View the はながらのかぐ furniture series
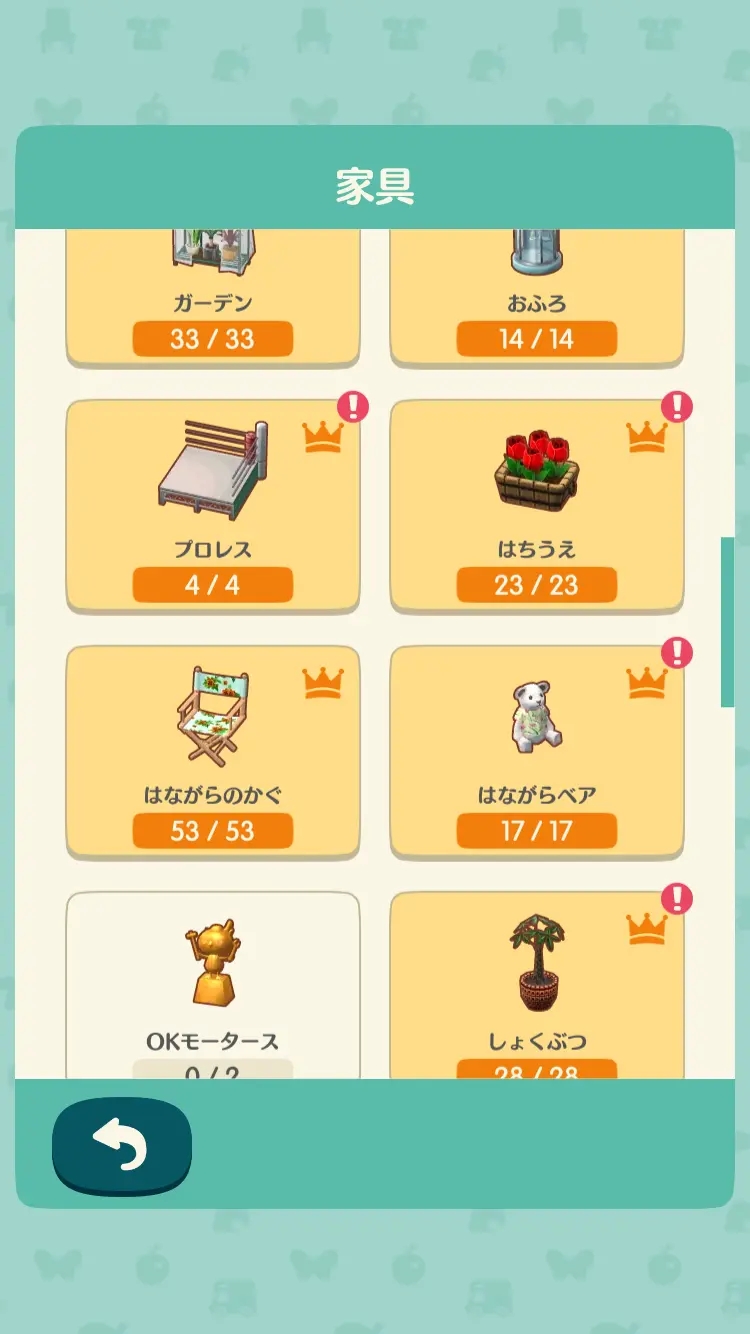This screenshot has width=750, height=1334. coord(212,751)
